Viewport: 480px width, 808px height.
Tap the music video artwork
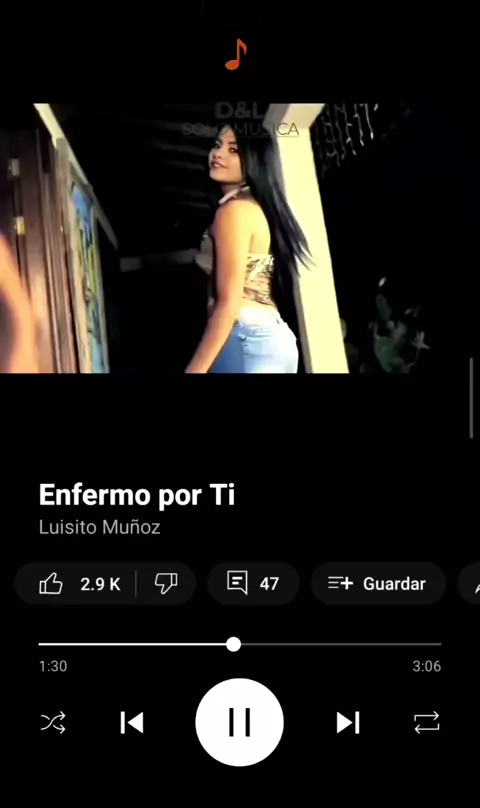pyautogui.click(x=240, y=238)
